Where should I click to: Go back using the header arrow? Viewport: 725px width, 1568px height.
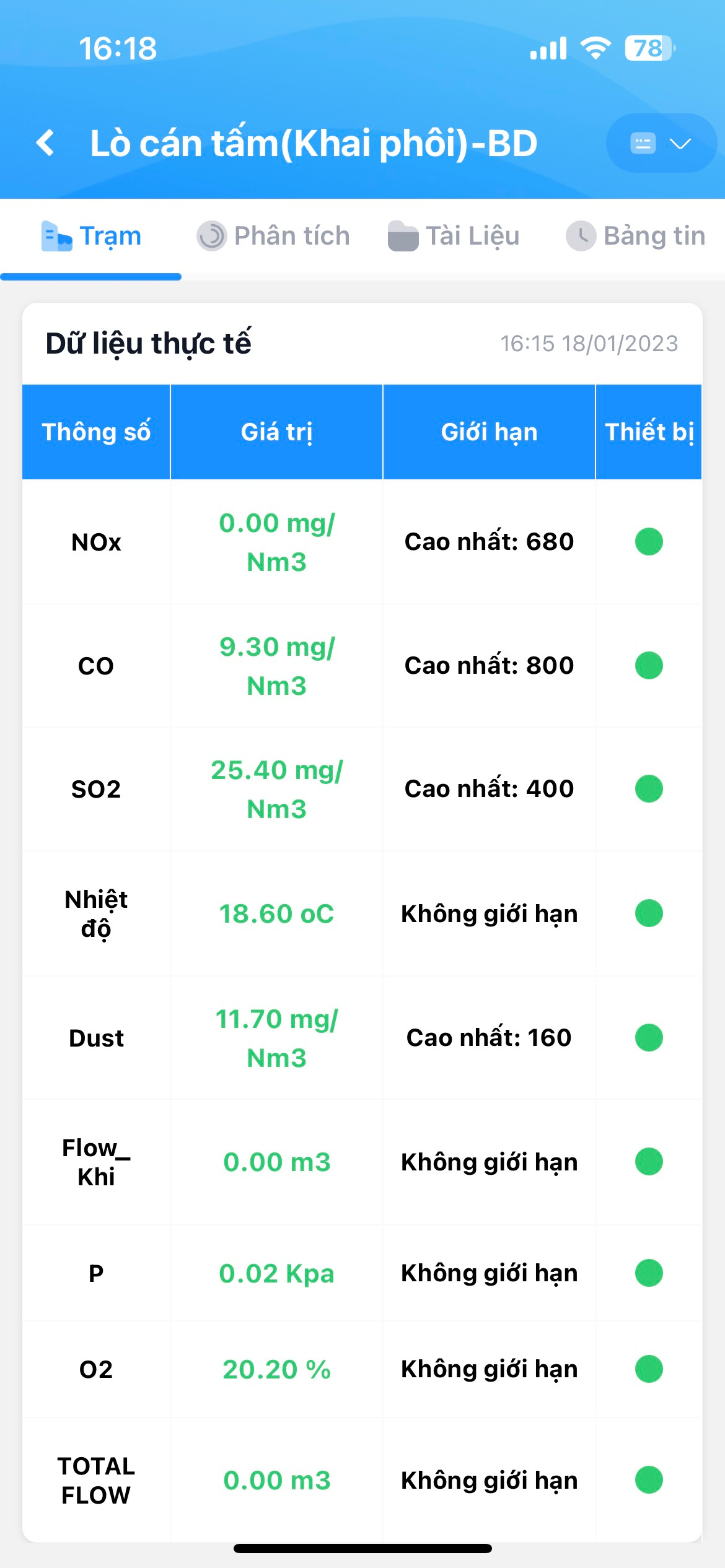(45, 143)
